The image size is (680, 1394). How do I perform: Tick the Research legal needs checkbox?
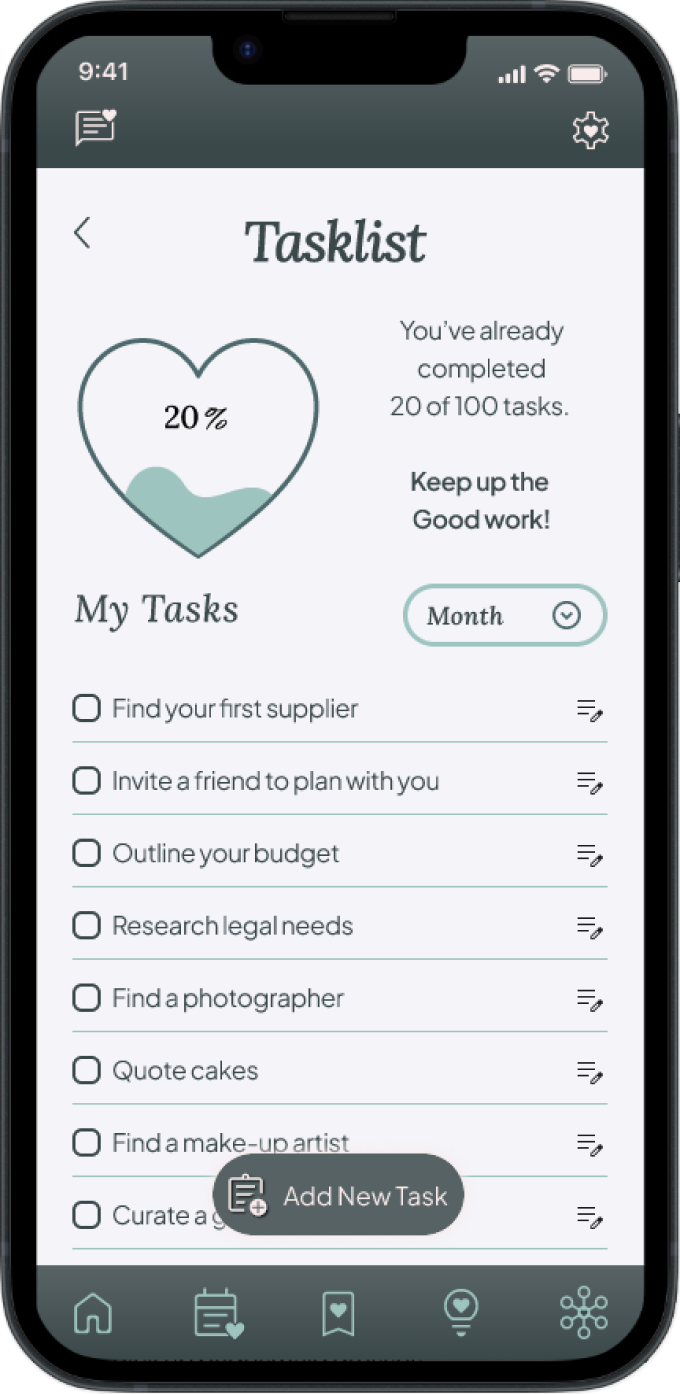click(87, 926)
